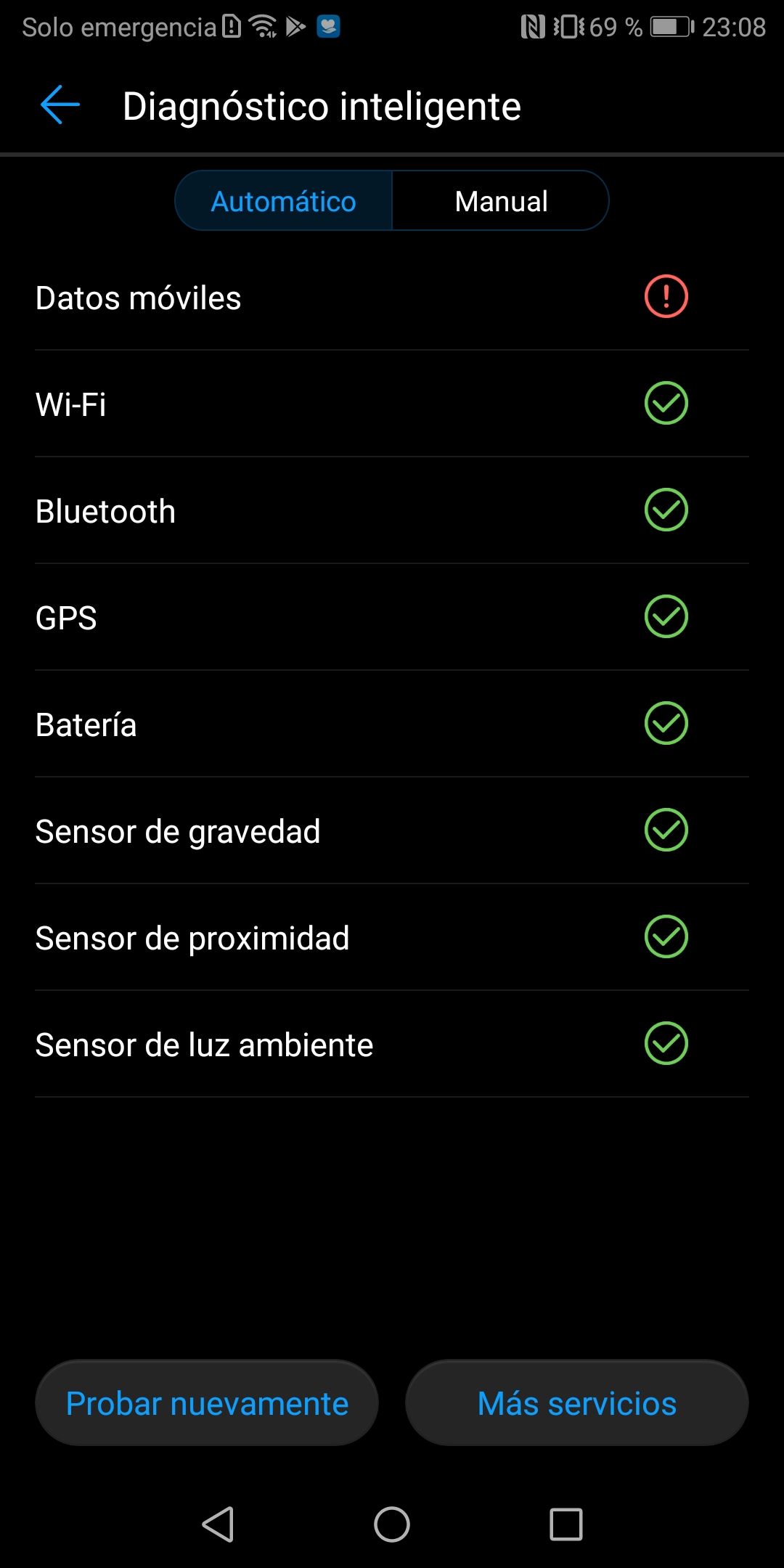This screenshot has height=1568, width=784.
Task: Open the Wi-Fi diagnostic row
Action: (392, 404)
